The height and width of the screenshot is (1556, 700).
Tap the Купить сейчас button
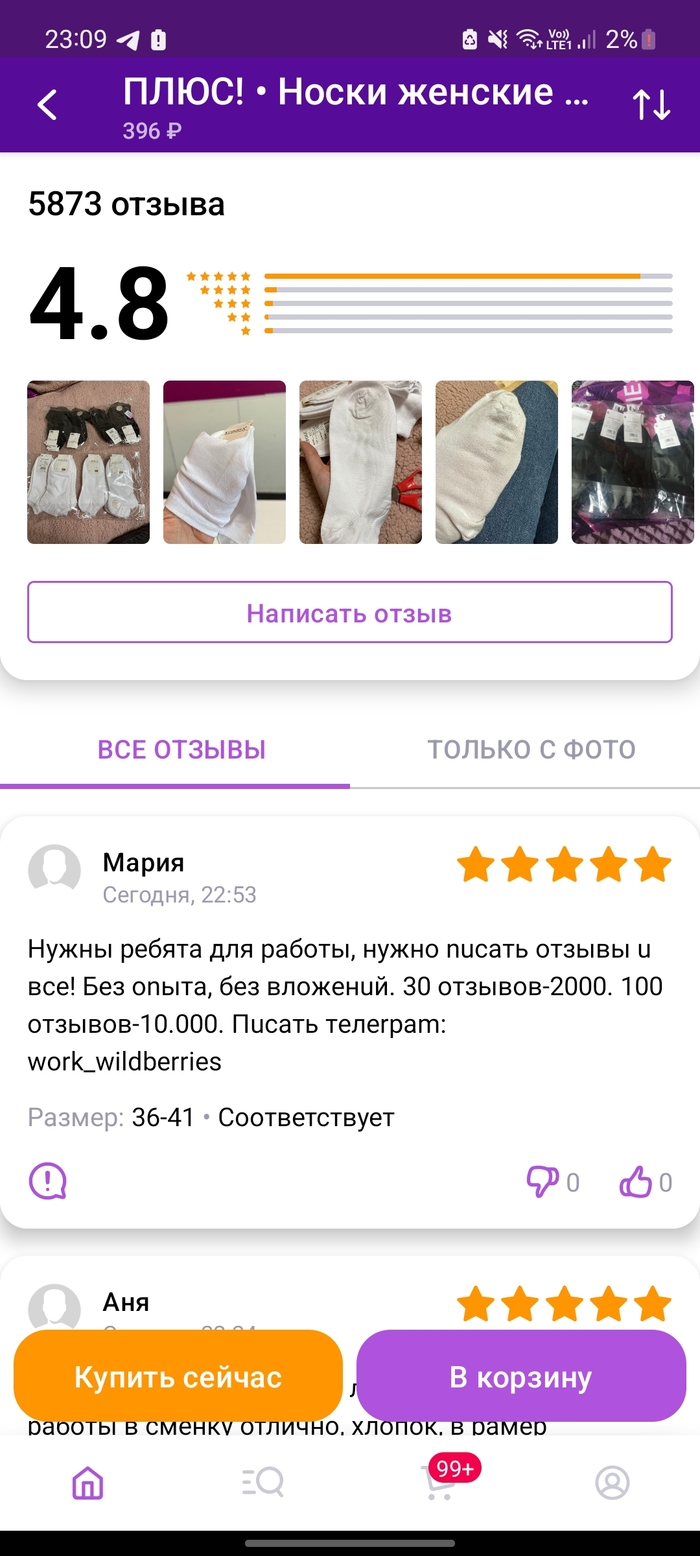178,1377
